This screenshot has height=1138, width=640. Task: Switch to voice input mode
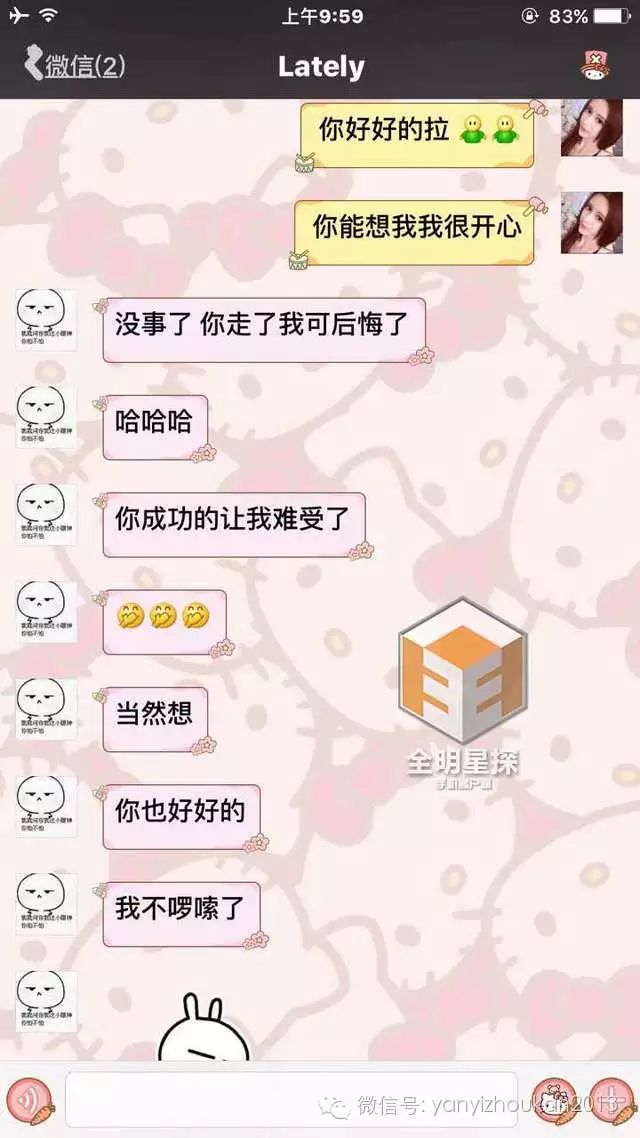coord(30,1100)
